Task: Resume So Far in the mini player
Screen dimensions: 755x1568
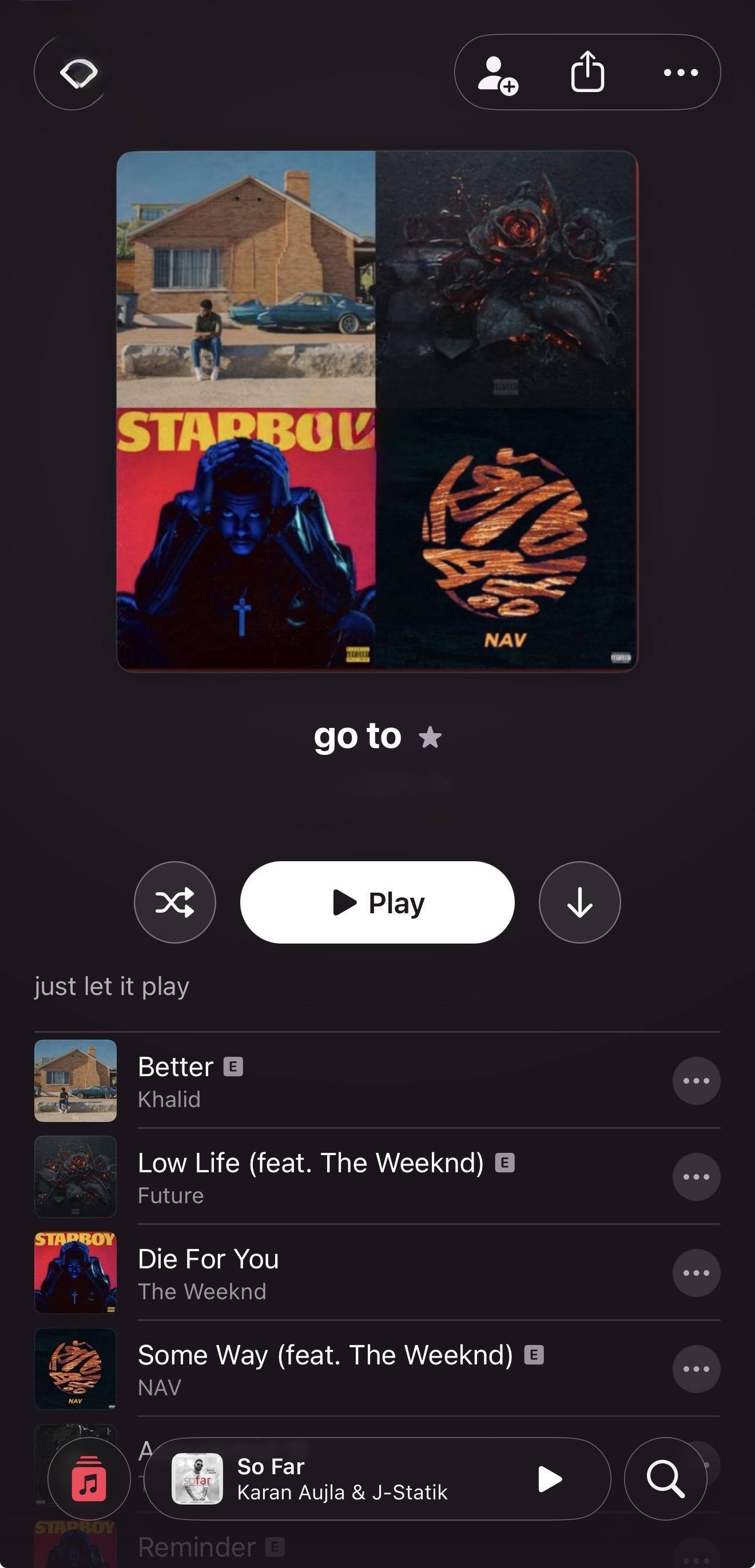Action: 550,1479
